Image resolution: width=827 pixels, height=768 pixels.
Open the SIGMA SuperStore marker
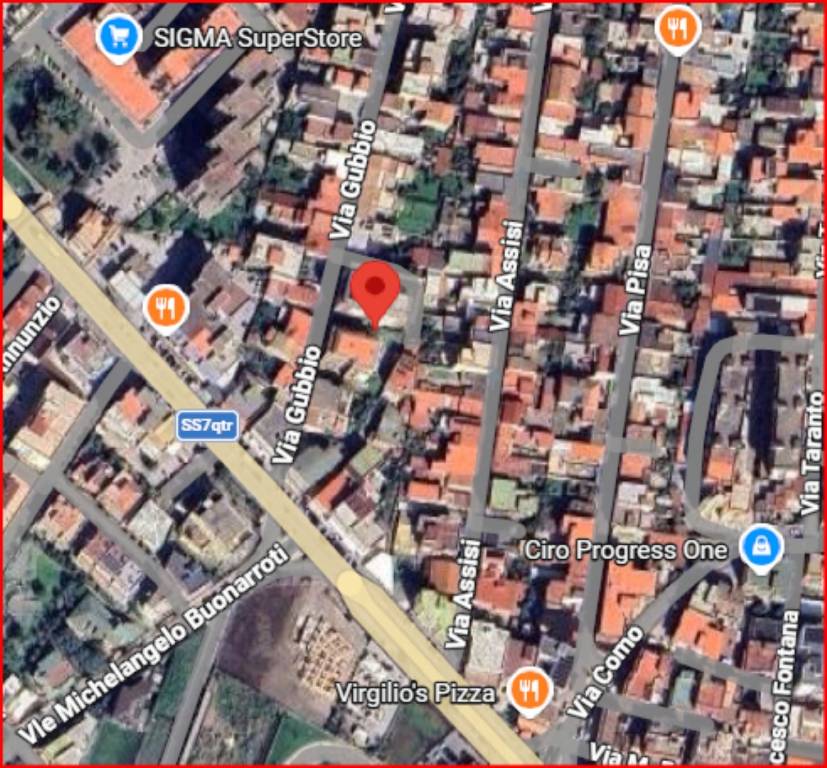click(119, 37)
